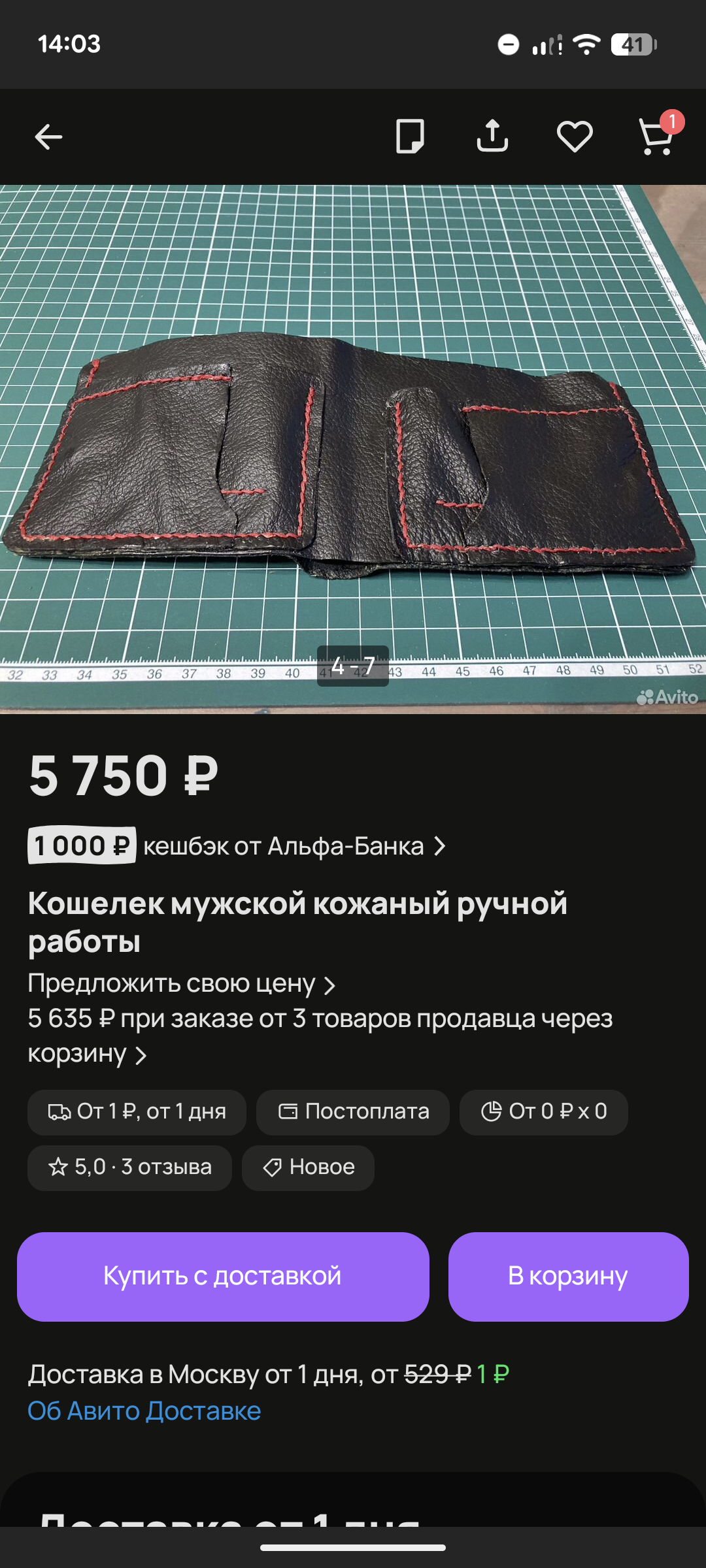706x1568 pixels.
Task: Buy with 'Купить с доставкой' button
Action: [x=223, y=1276]
